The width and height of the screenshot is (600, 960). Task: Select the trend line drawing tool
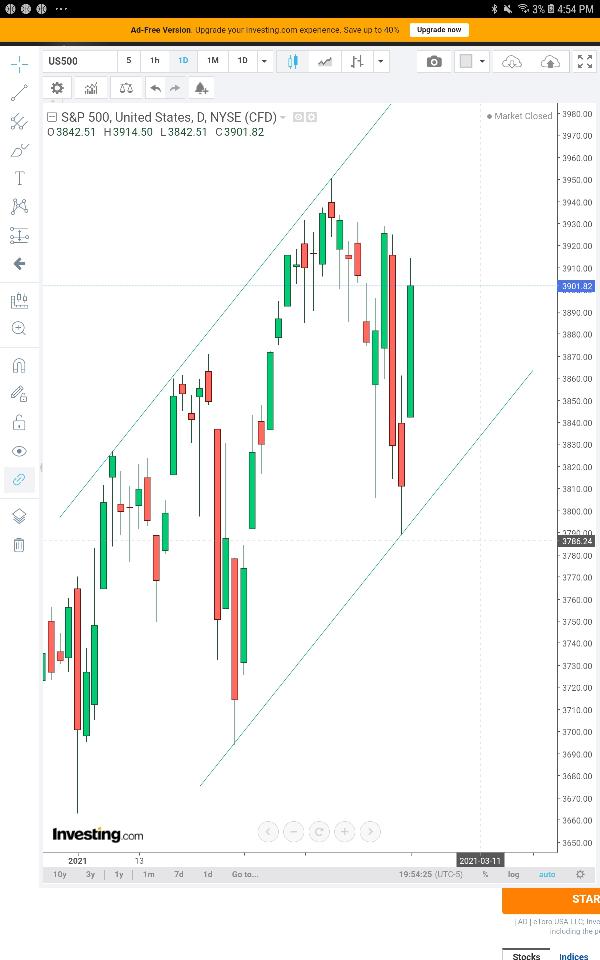pyautogui.click(x=19, y=93)
